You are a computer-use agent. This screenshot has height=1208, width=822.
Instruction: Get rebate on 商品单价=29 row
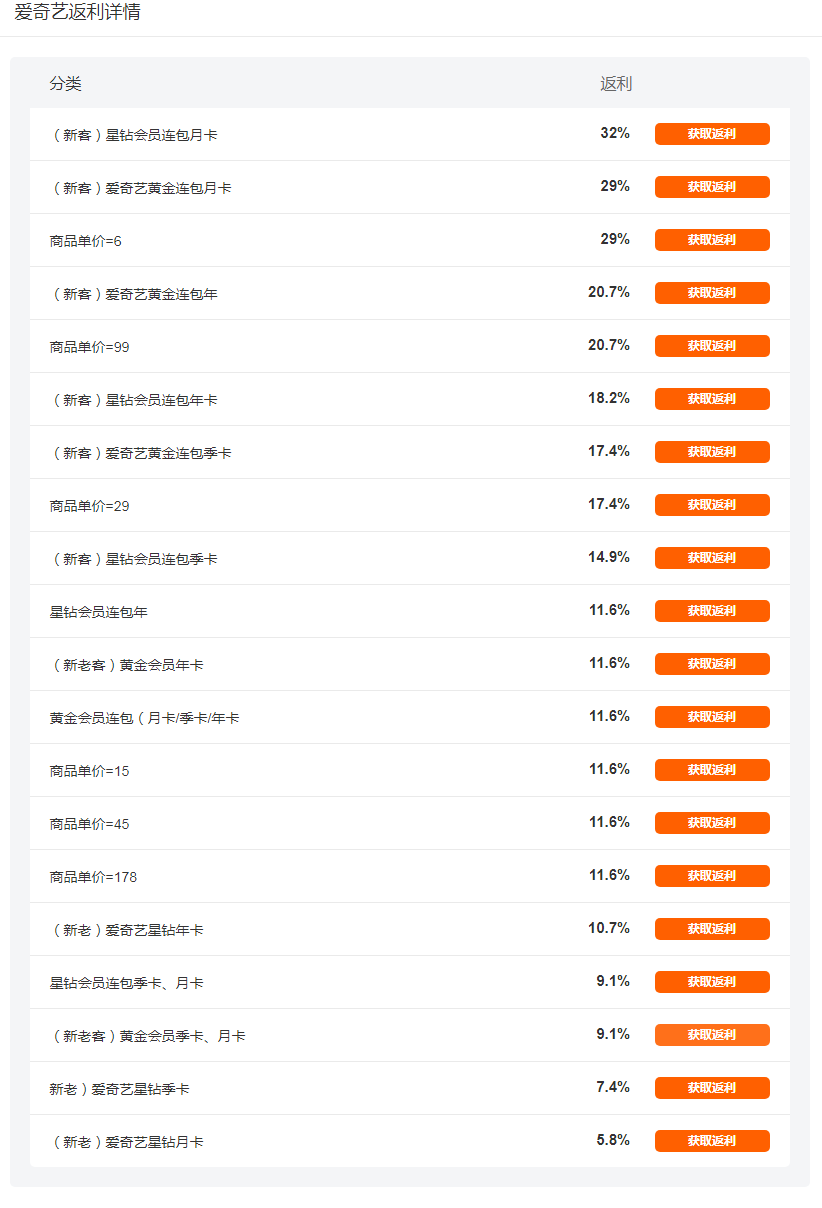712,505
